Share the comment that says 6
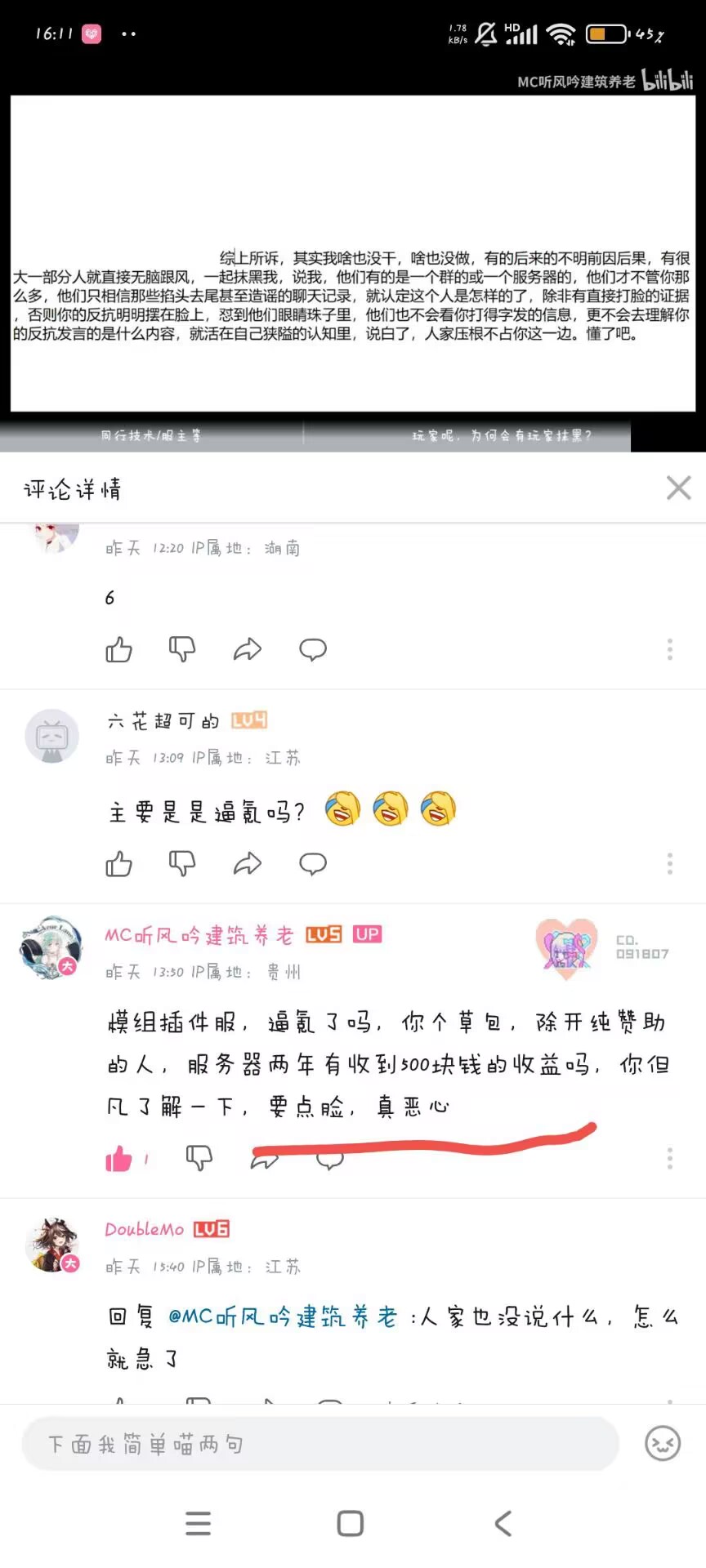This screenshot has height=1568, width=706. click(x=248, y=650)
